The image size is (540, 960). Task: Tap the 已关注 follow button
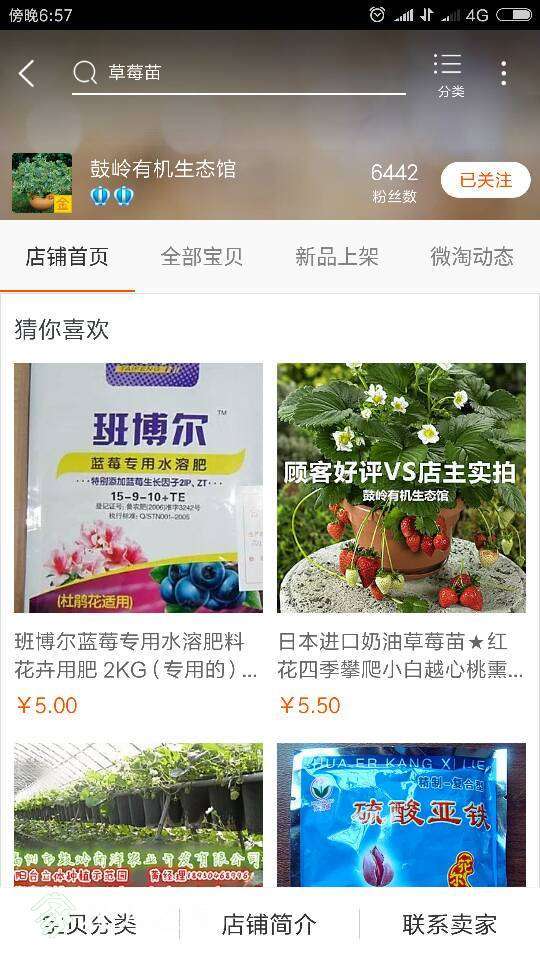(486, 180)
